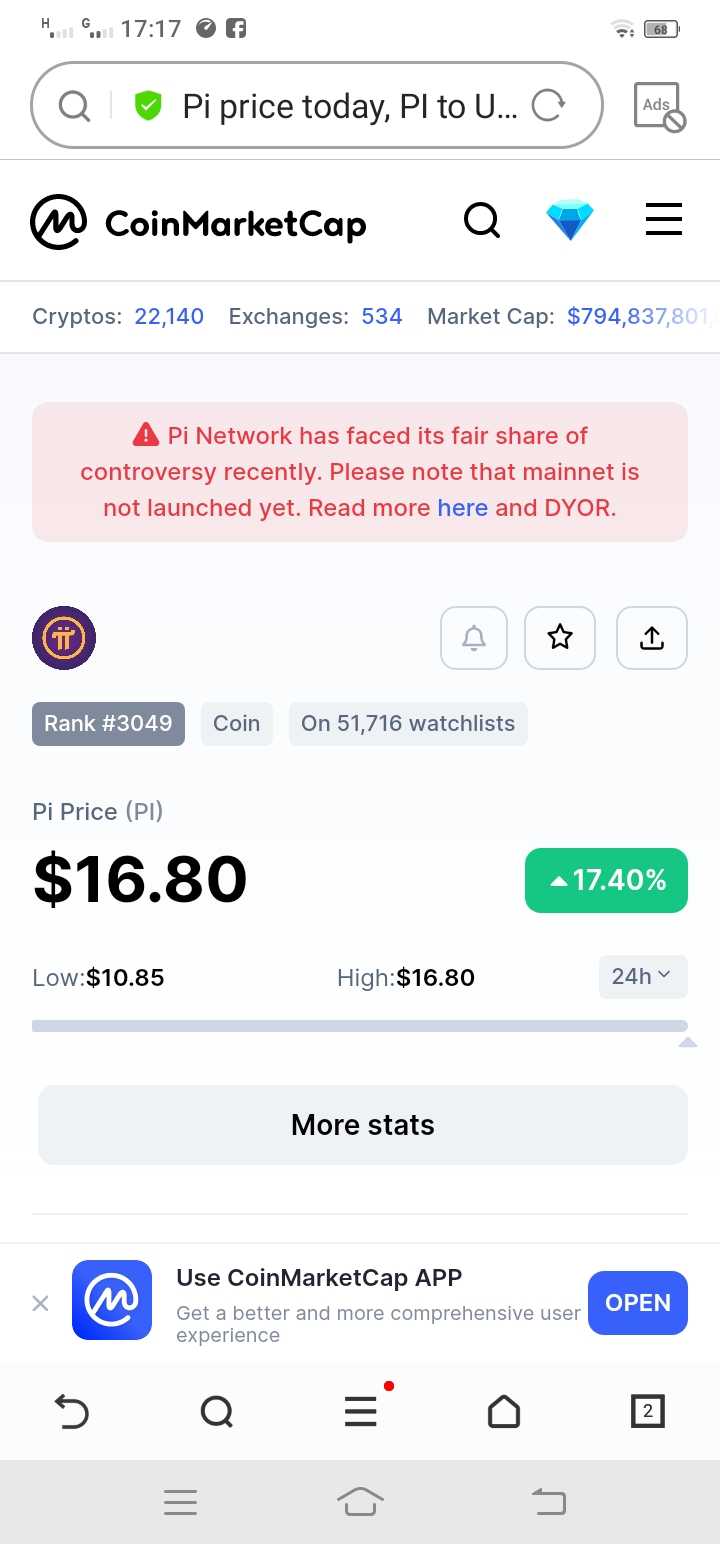720x1544 pixels.
Task: Open the ad blocker icon
Action: tap(659, 107)
